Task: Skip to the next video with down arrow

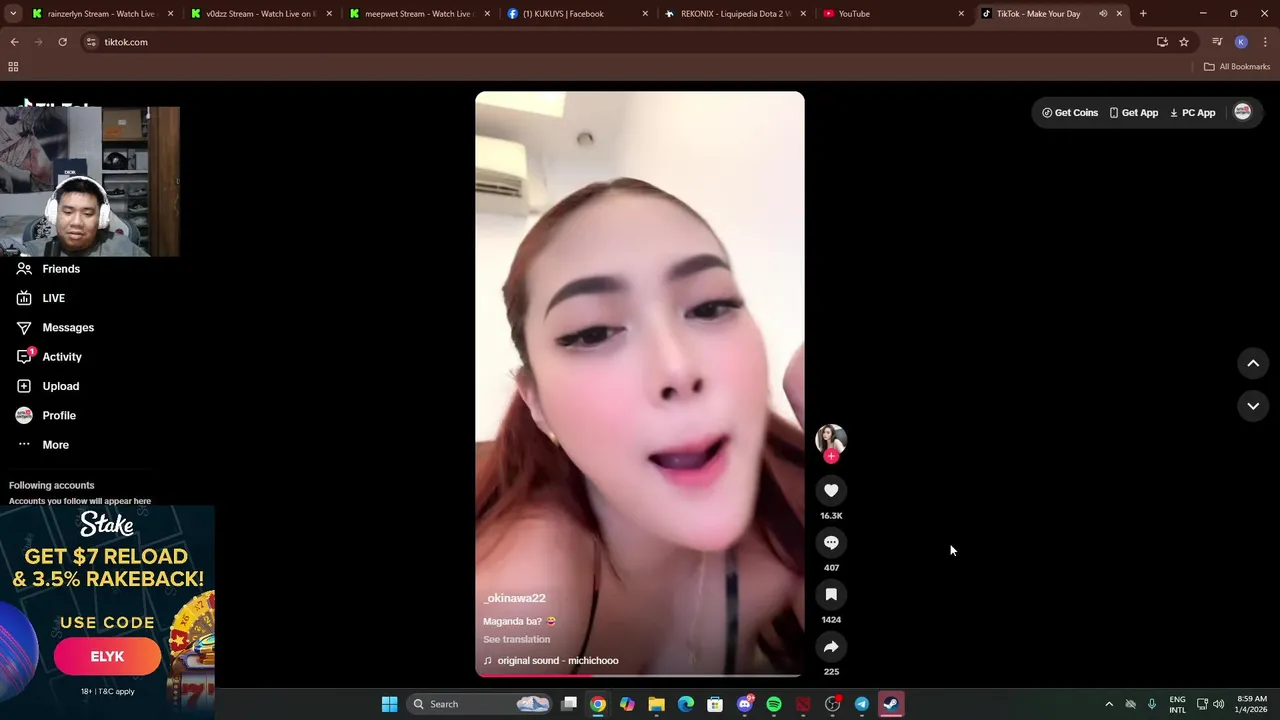Action: pyautogui.click(x=1253, y=406)
